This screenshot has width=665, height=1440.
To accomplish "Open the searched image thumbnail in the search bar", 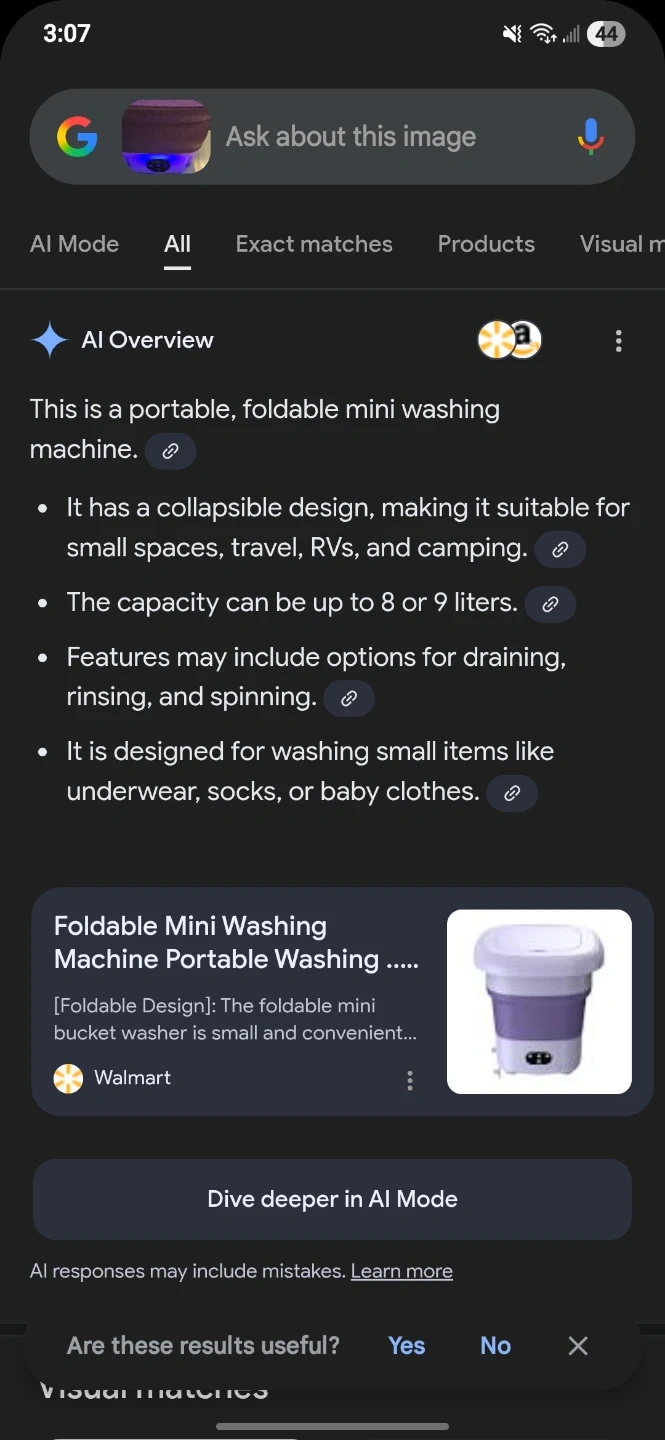I will (x=166, y=137).
